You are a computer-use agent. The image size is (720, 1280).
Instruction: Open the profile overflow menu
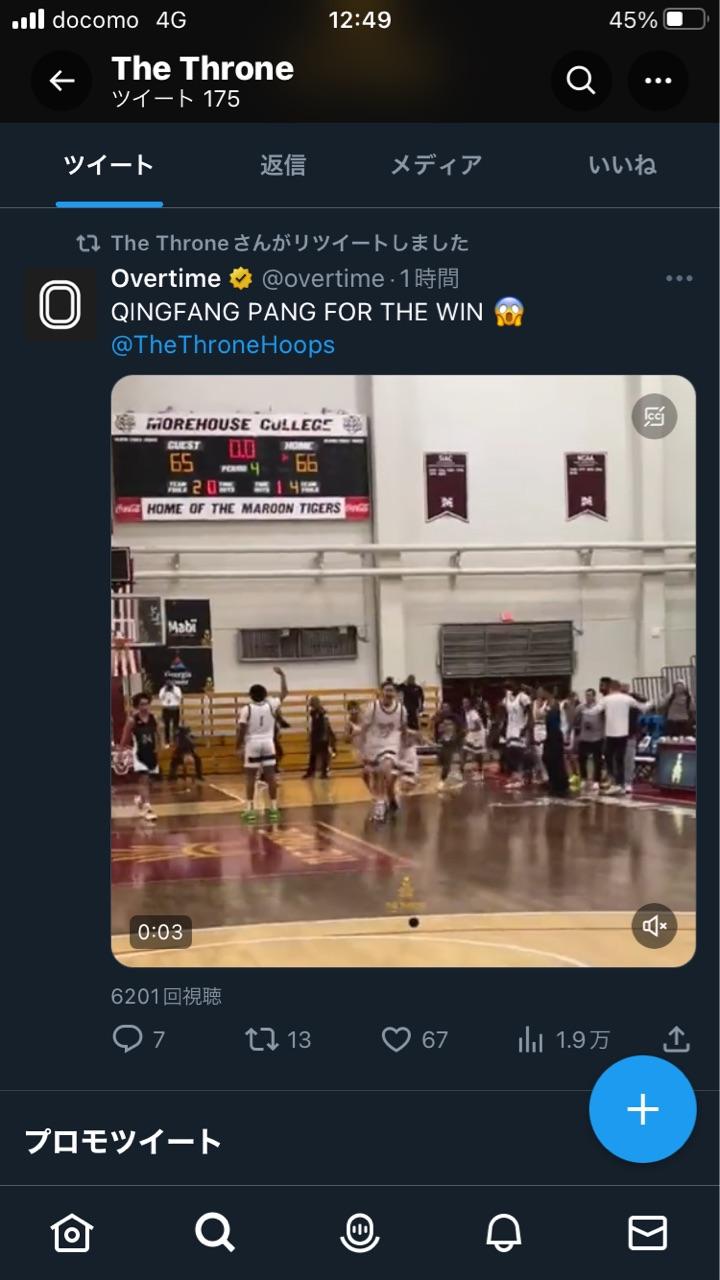(658, 81)
